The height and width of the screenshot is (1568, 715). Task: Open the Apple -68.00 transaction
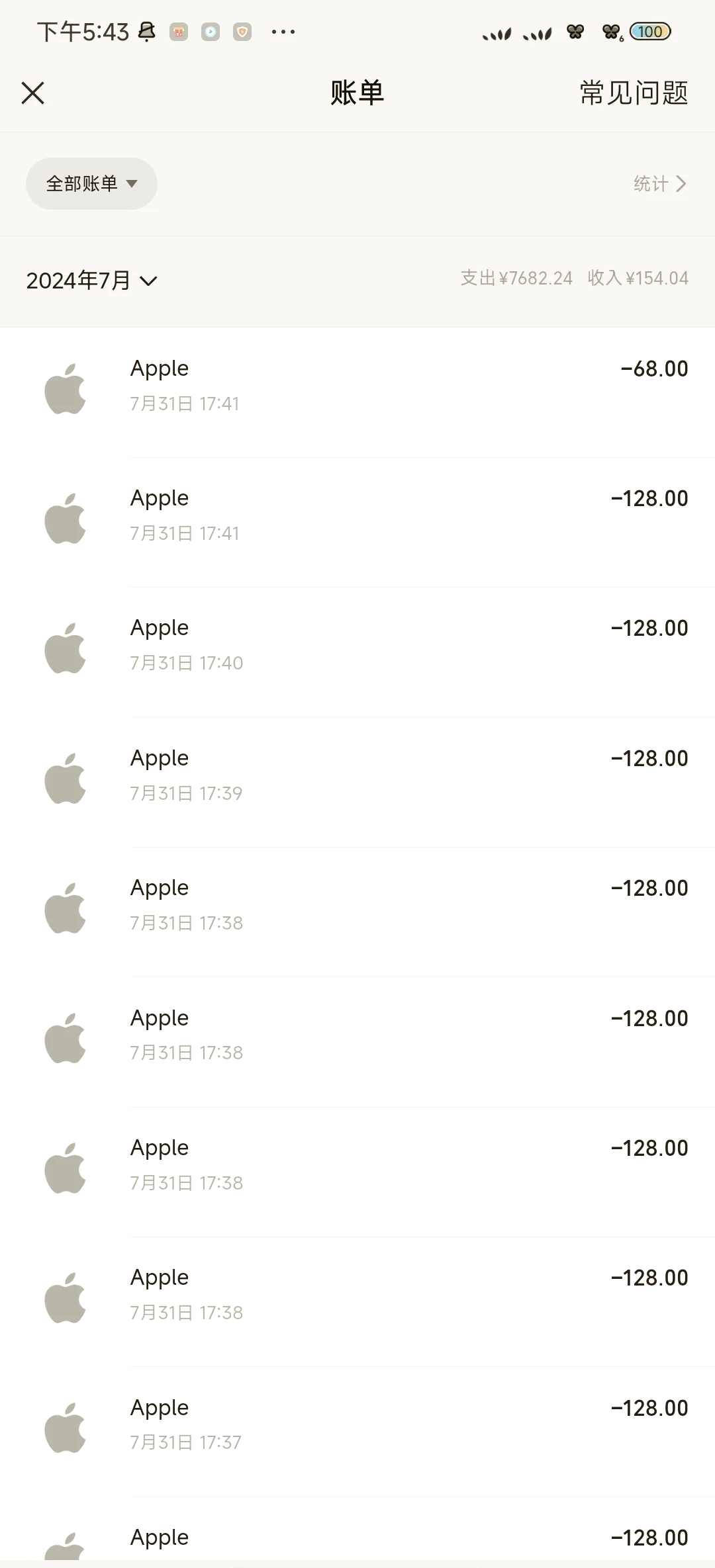click(358, 386)
